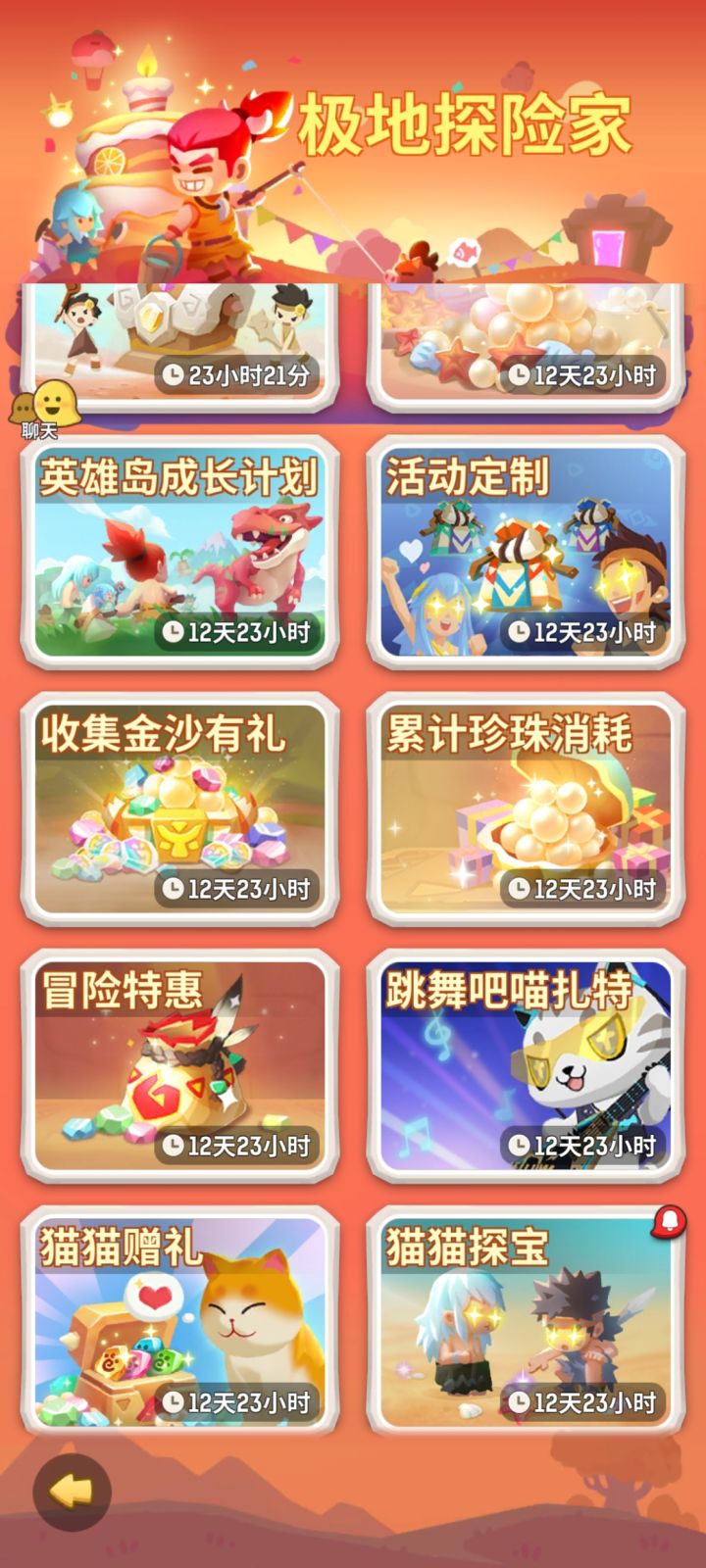Tap the back arrow at the bottom left
The image size is (706, 1568).
pos(69,1491)
